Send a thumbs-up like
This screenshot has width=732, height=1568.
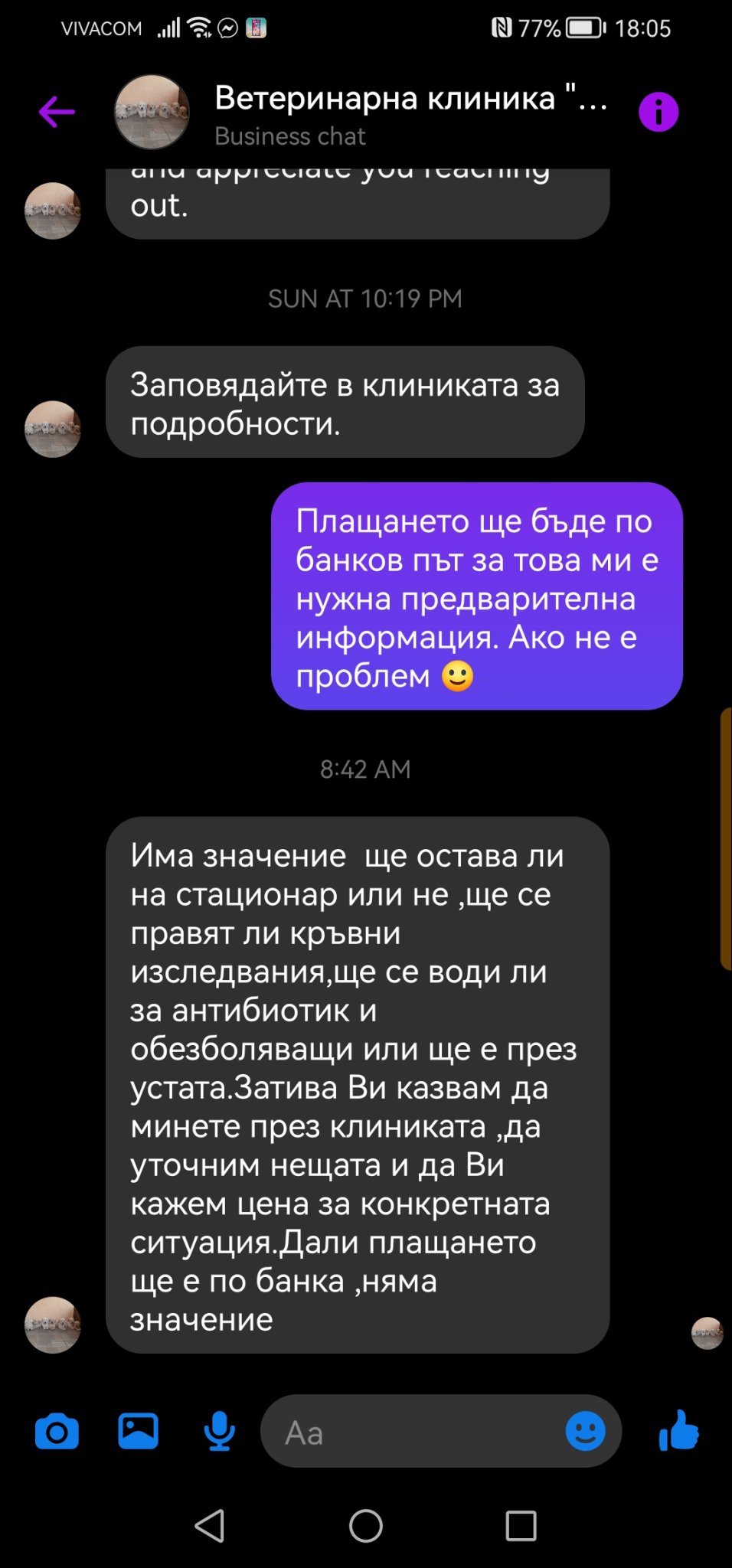[x=678, y=1431]
